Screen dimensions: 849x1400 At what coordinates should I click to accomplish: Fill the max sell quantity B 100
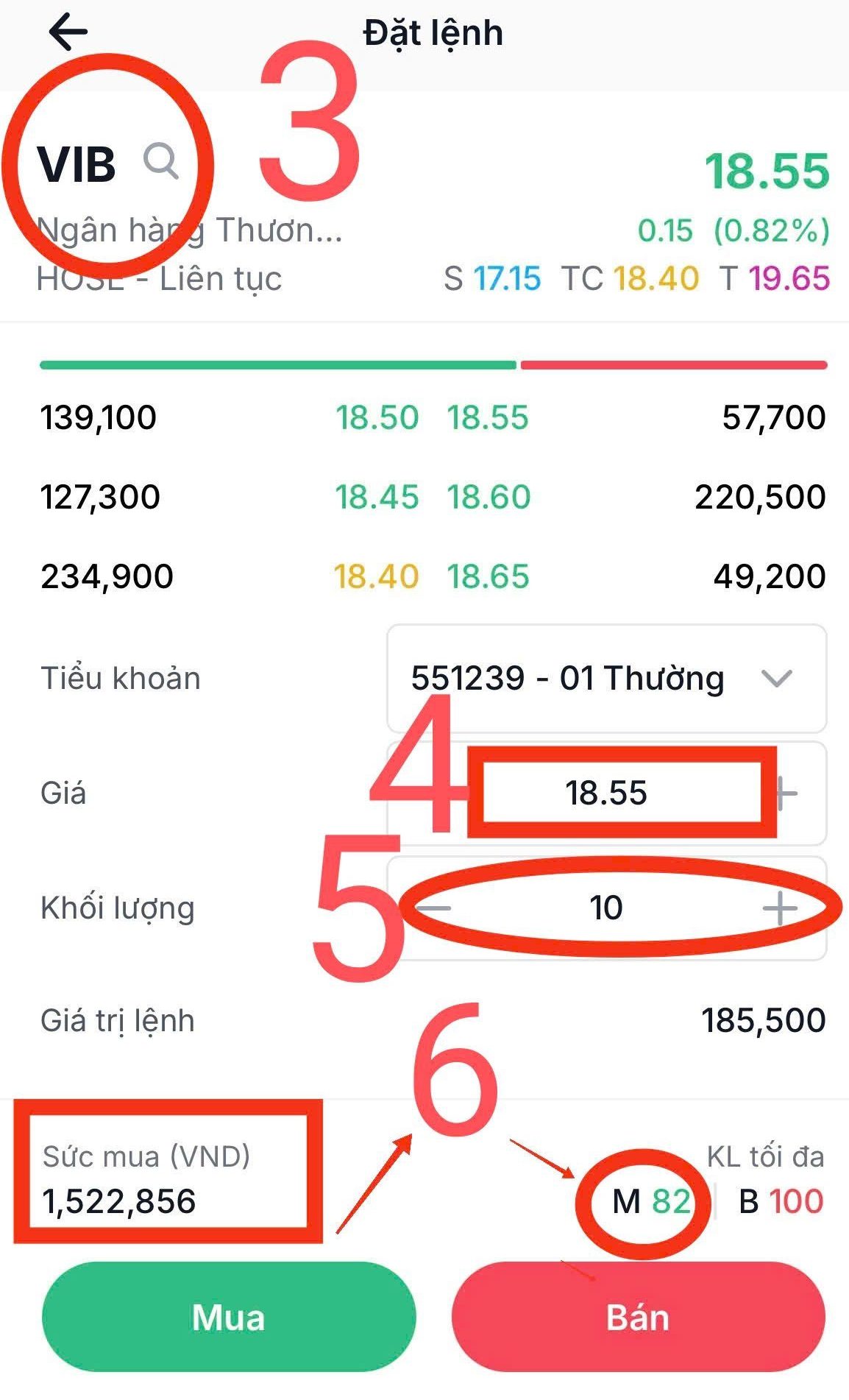point(780,1201)
